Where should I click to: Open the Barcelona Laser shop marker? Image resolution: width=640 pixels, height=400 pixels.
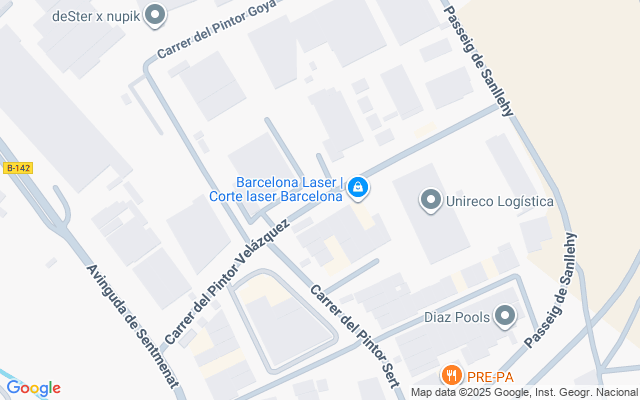coord(358,188)
